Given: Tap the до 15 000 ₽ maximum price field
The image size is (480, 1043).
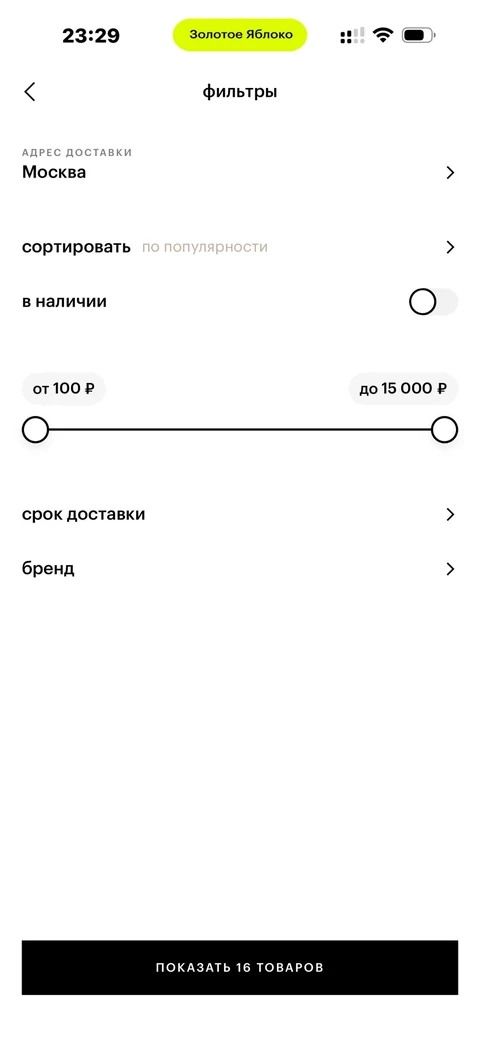Looking at the screenshot, I should [403, 388].
